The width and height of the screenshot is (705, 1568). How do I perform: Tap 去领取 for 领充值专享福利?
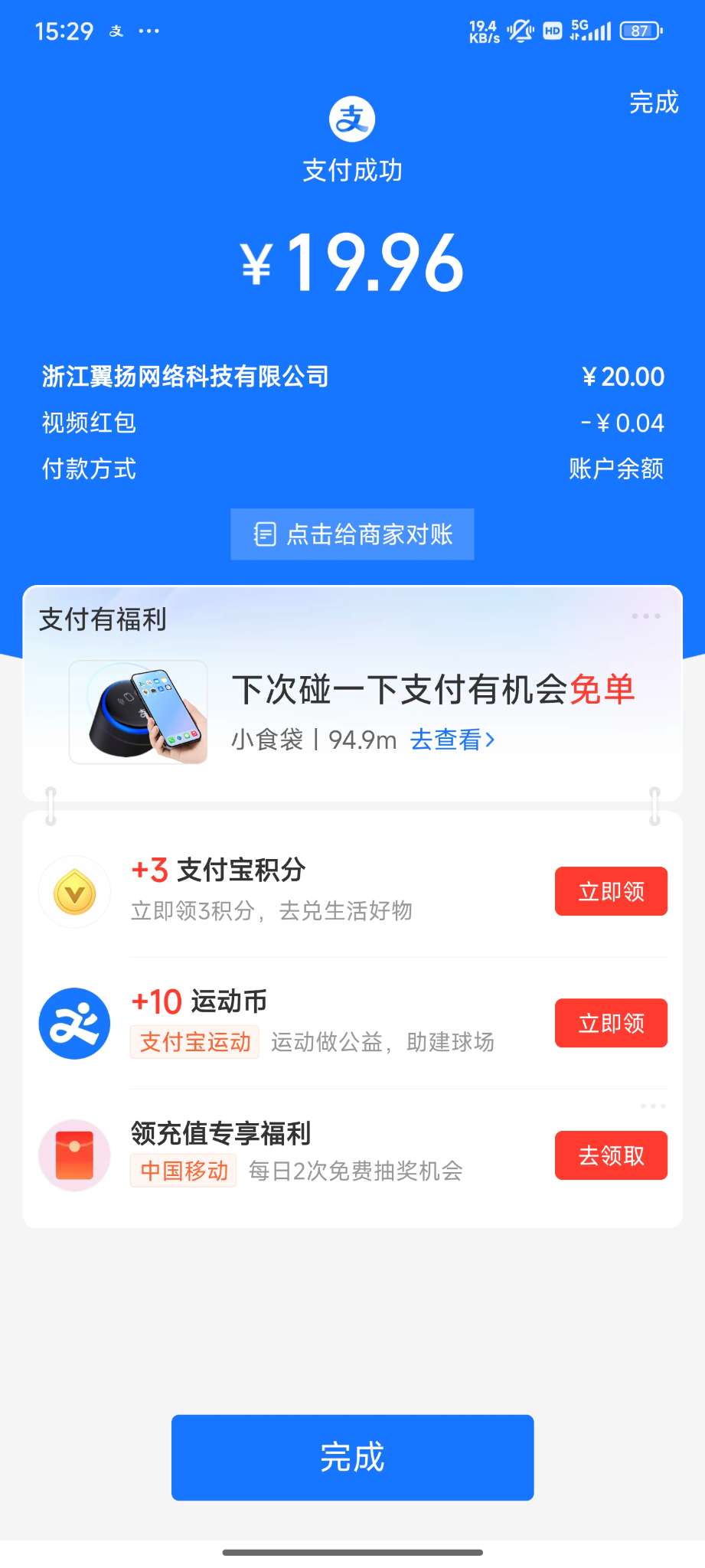point(611,1155)
